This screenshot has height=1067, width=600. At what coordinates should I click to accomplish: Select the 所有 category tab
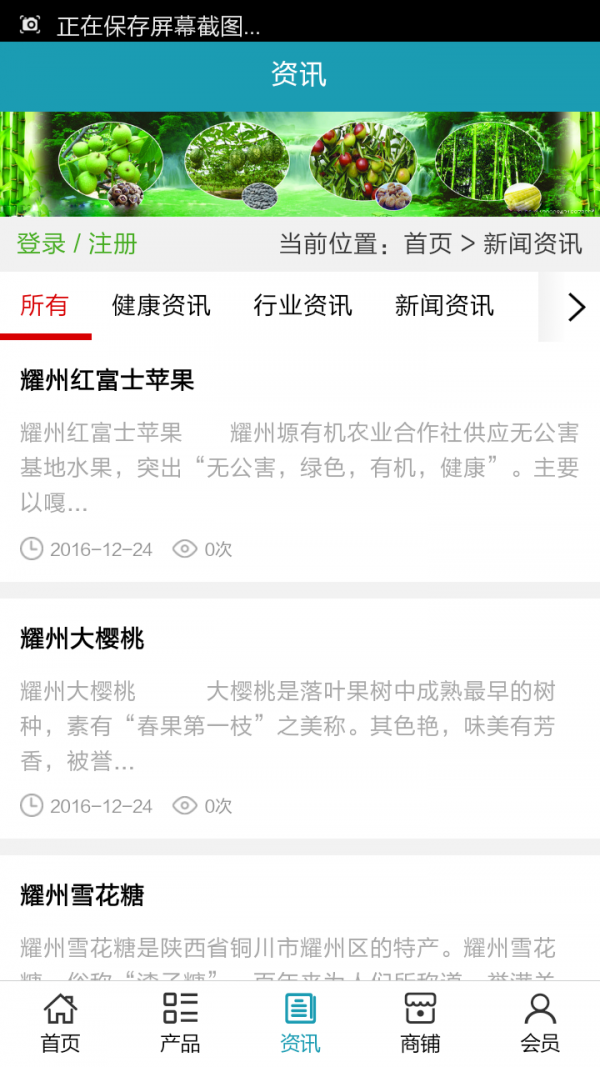[44, 306]
